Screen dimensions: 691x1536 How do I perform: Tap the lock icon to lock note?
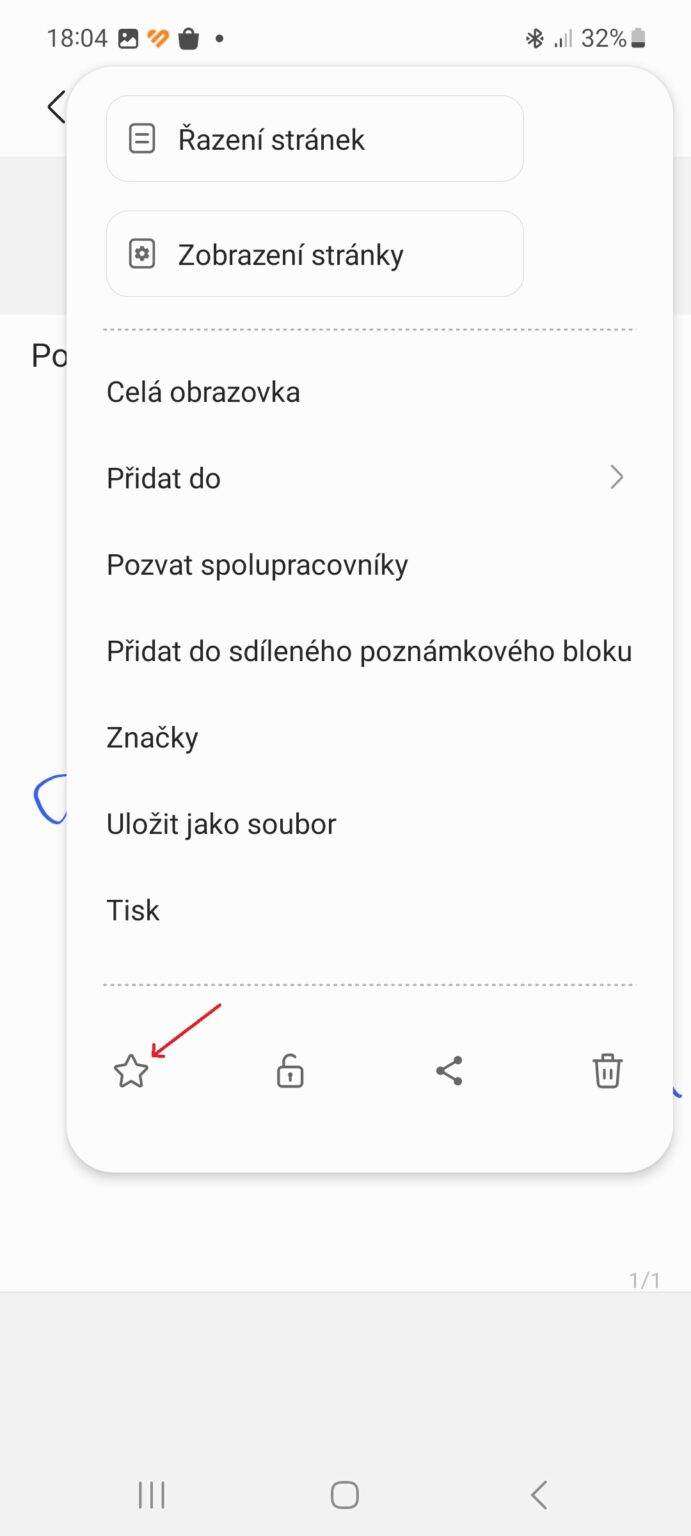pyautogui.click(x=290, y=1072)
